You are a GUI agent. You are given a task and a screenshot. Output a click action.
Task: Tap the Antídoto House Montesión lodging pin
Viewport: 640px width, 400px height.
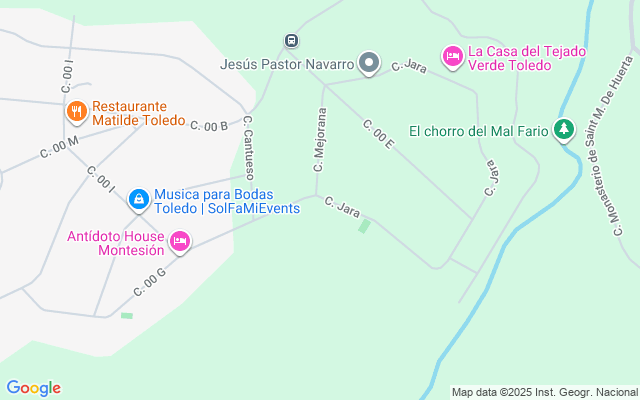180,240
